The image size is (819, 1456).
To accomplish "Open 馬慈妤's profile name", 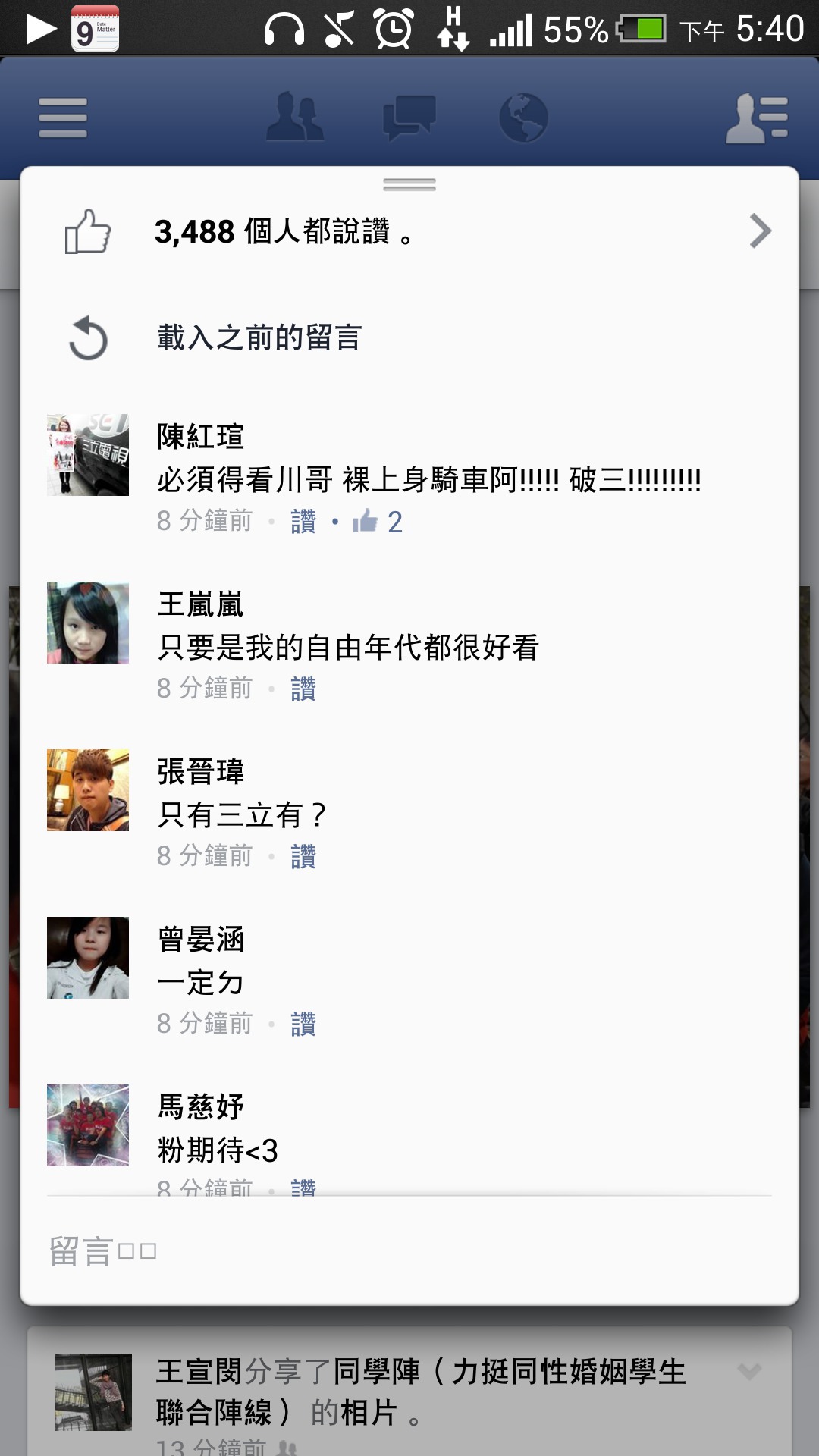I will (200, 1107).
